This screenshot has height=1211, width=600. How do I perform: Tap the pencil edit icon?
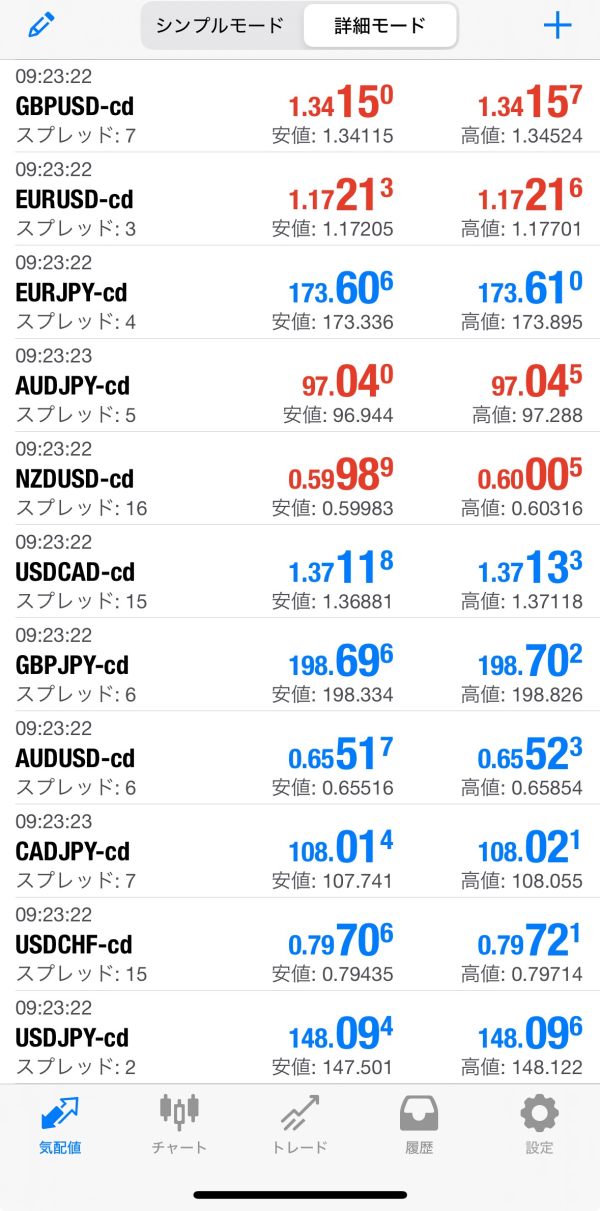point(41,25)
